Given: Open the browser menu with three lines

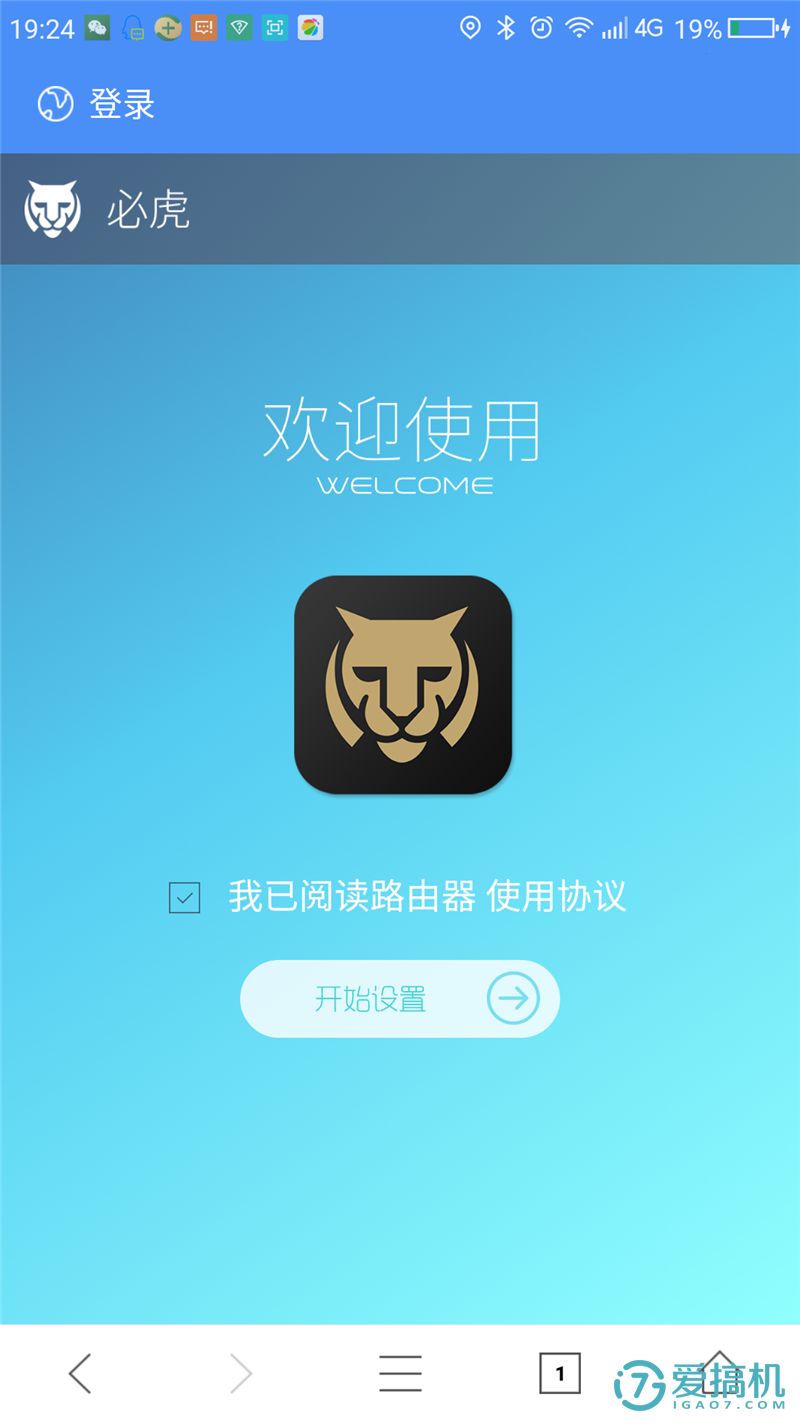Looking at the screenshot, I should 400,1373.
